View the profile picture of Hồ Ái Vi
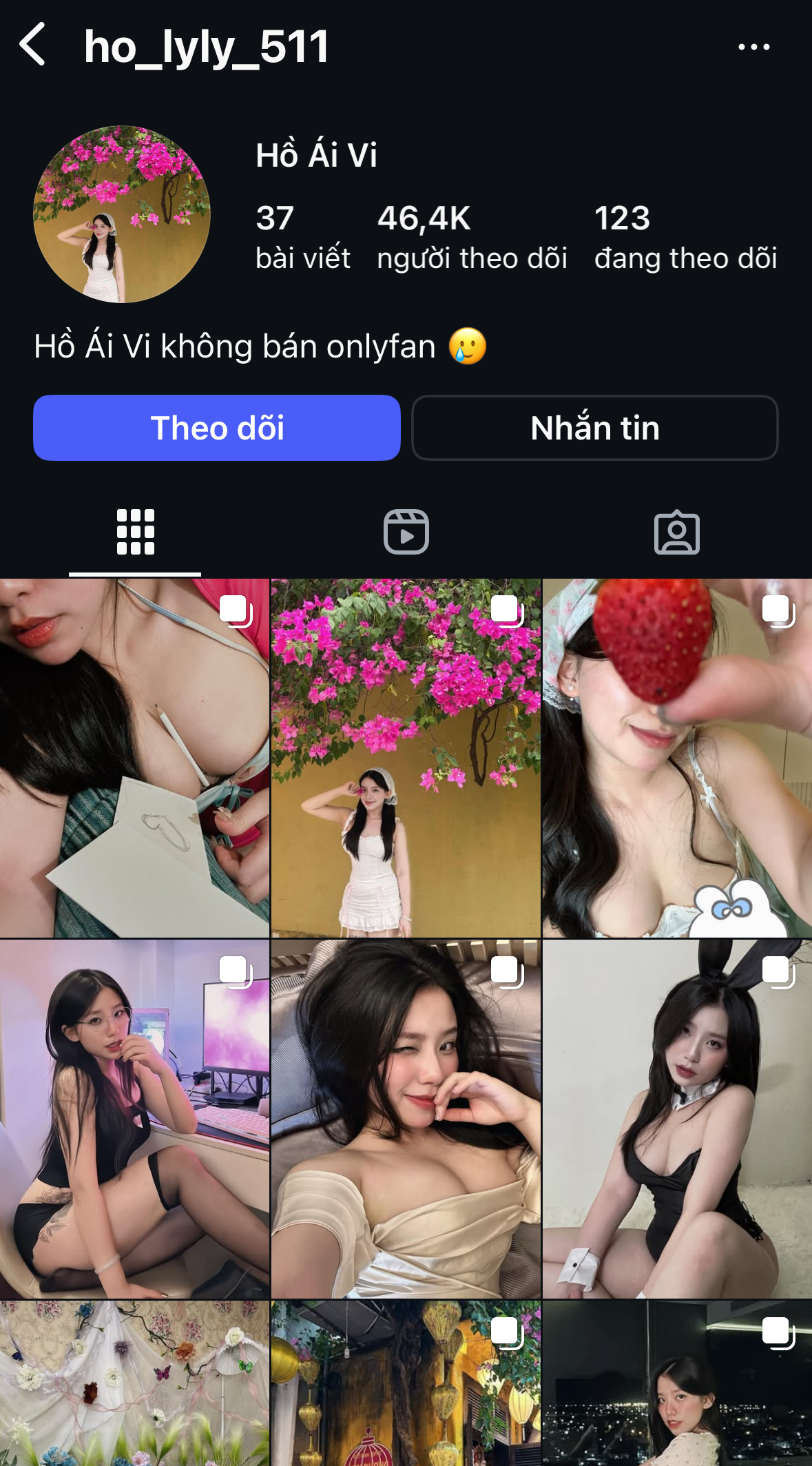 (122, 214)
